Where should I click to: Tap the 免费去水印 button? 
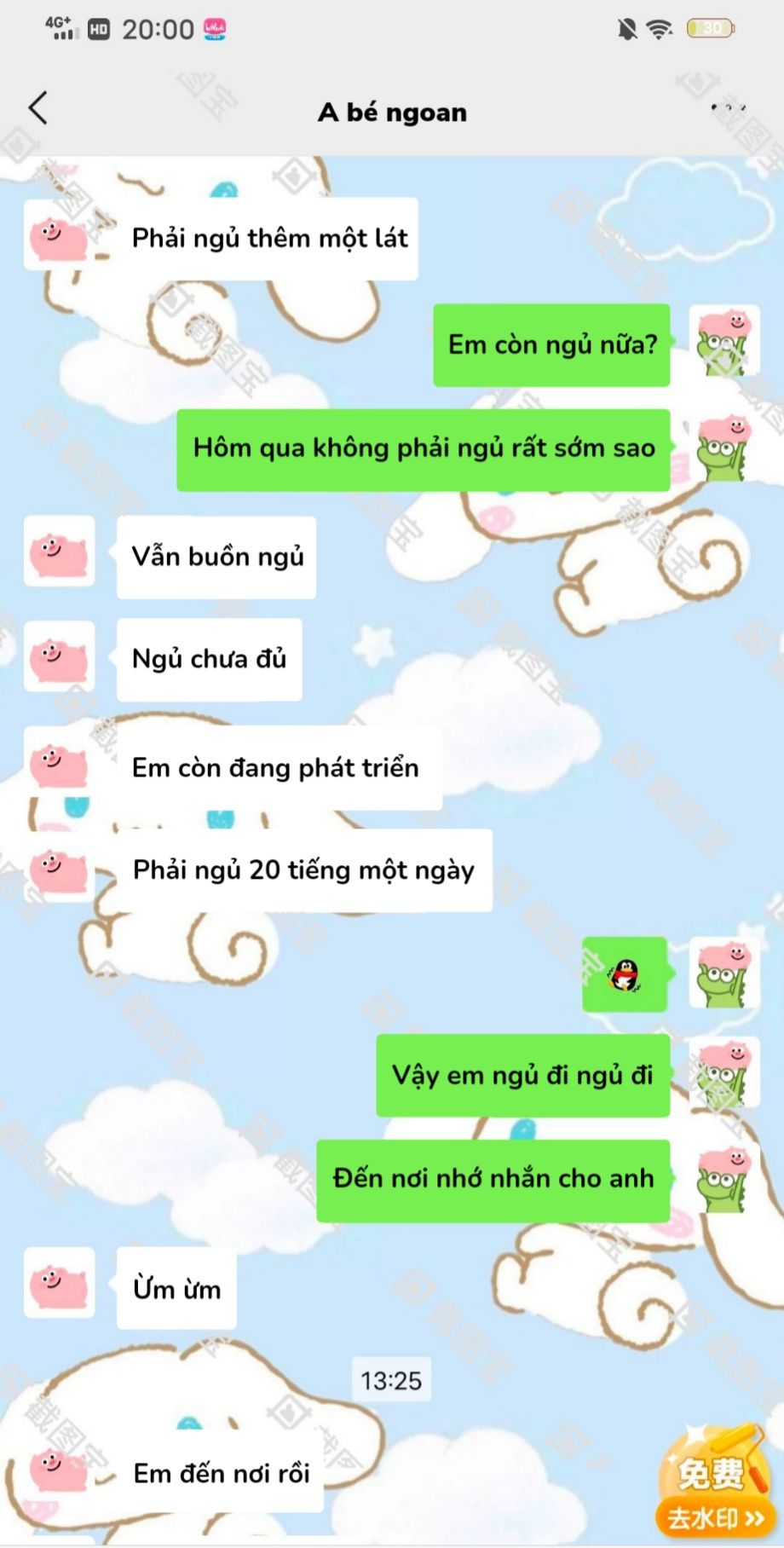coord(714,1487)
